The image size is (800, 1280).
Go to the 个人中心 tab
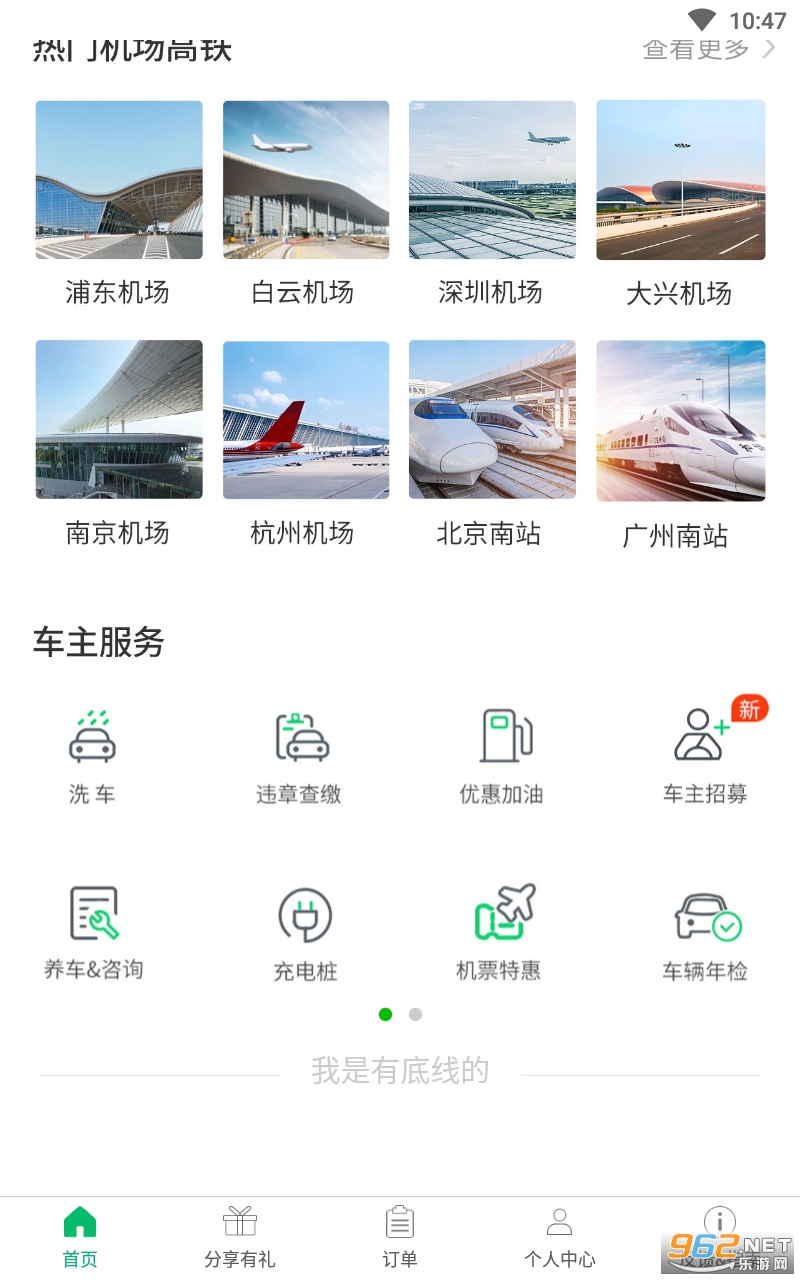click(x=560, y=1237)
